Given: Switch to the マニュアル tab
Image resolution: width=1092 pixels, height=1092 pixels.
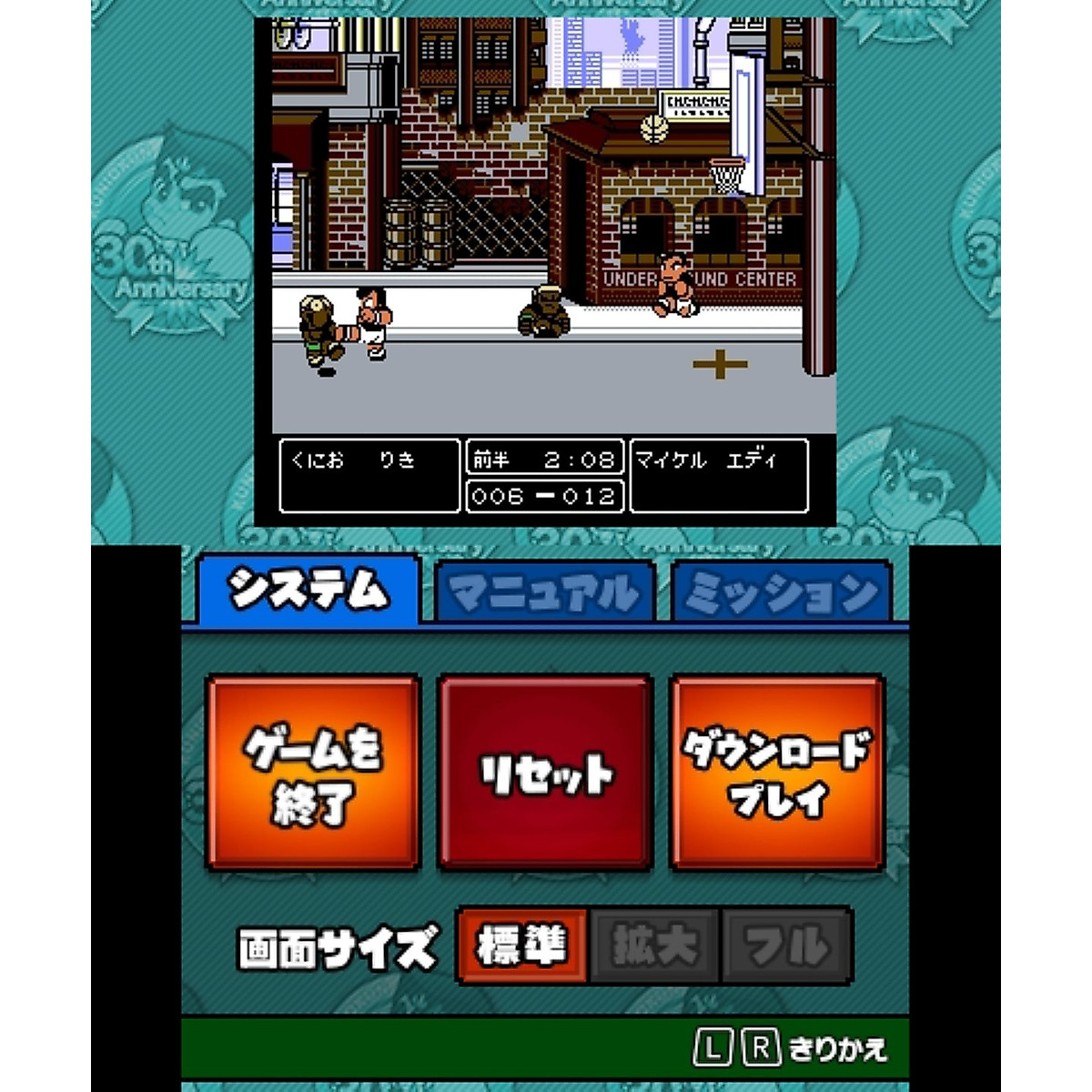Looking at the screenshot, I should click(x=545, y=591).
